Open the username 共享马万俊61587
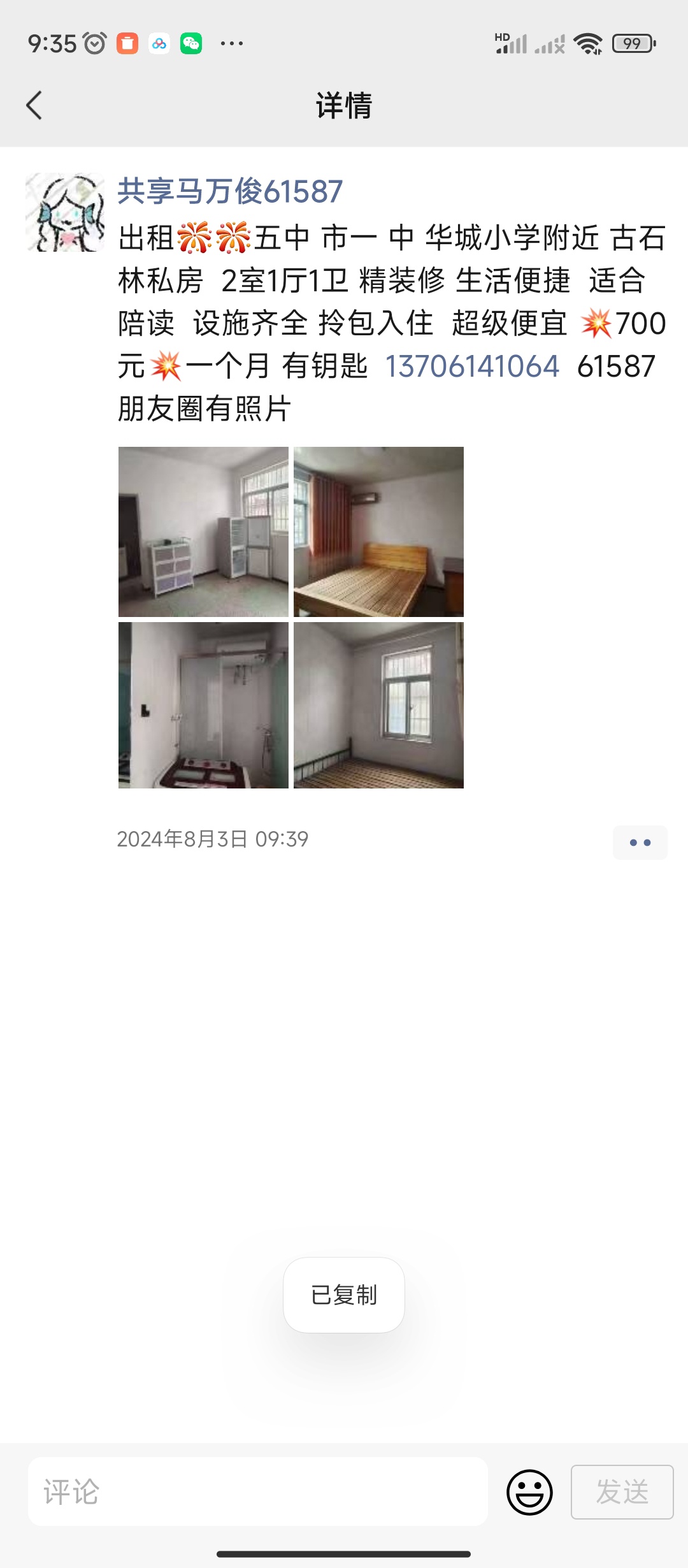 pyautogui.click(x=230, y=191)
